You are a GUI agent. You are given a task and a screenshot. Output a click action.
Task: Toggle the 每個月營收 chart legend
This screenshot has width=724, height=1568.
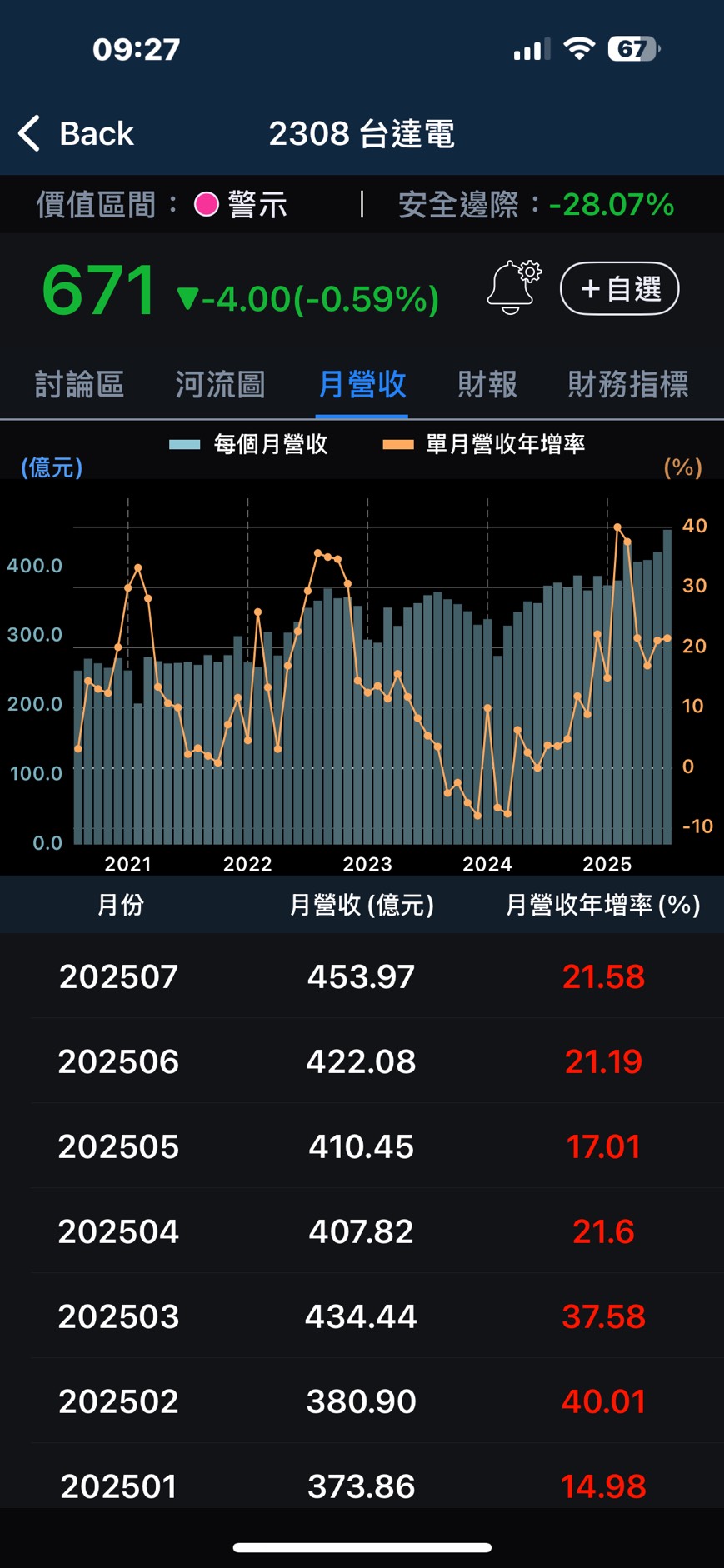click(248, 444)
